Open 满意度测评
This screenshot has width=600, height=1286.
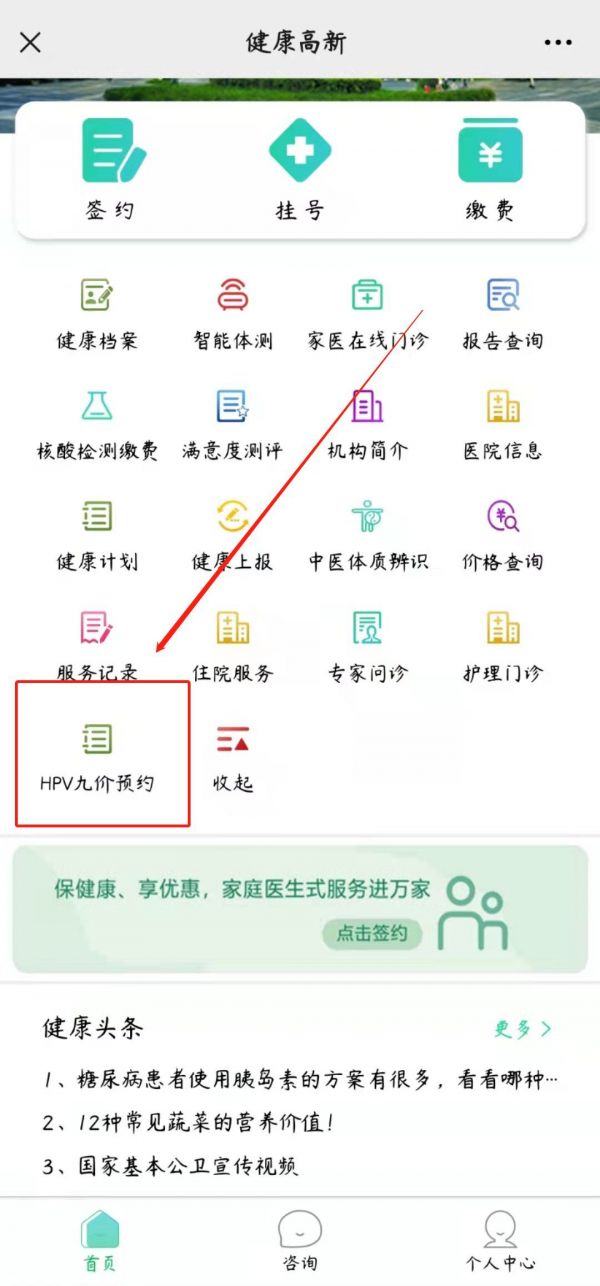(x=233, y=425)
